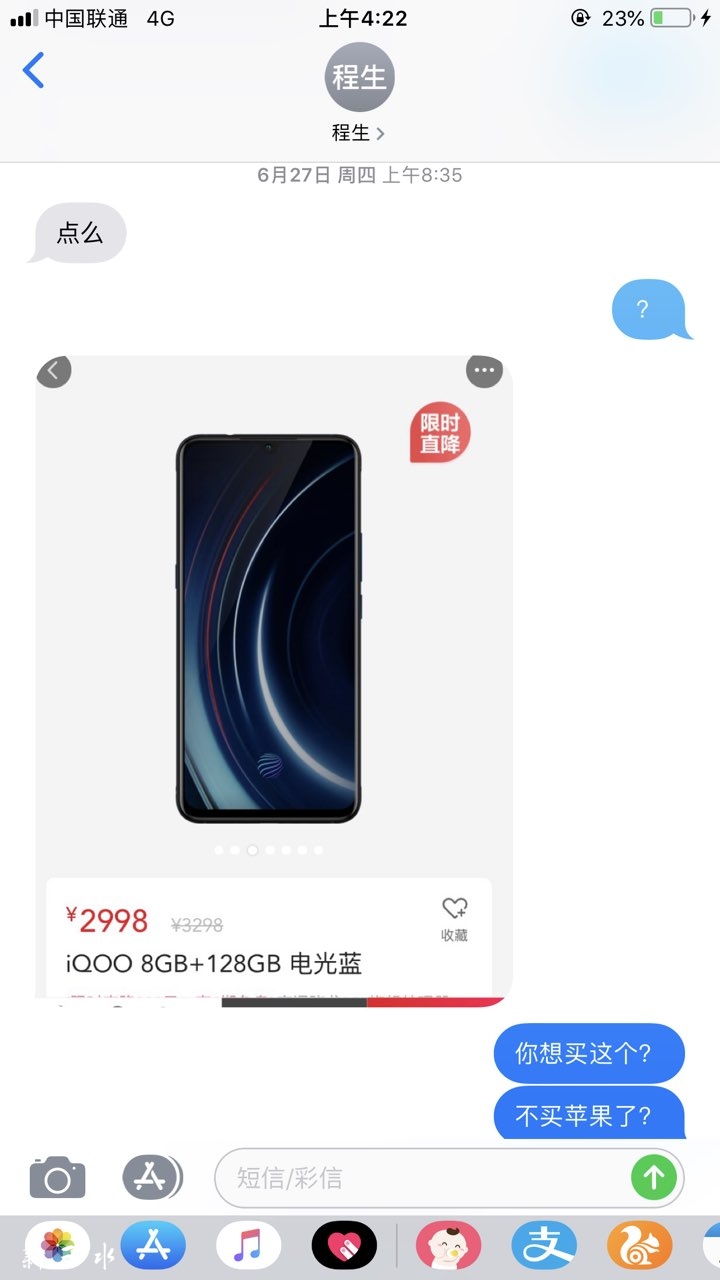Send the message with the green arrow

653,1178
